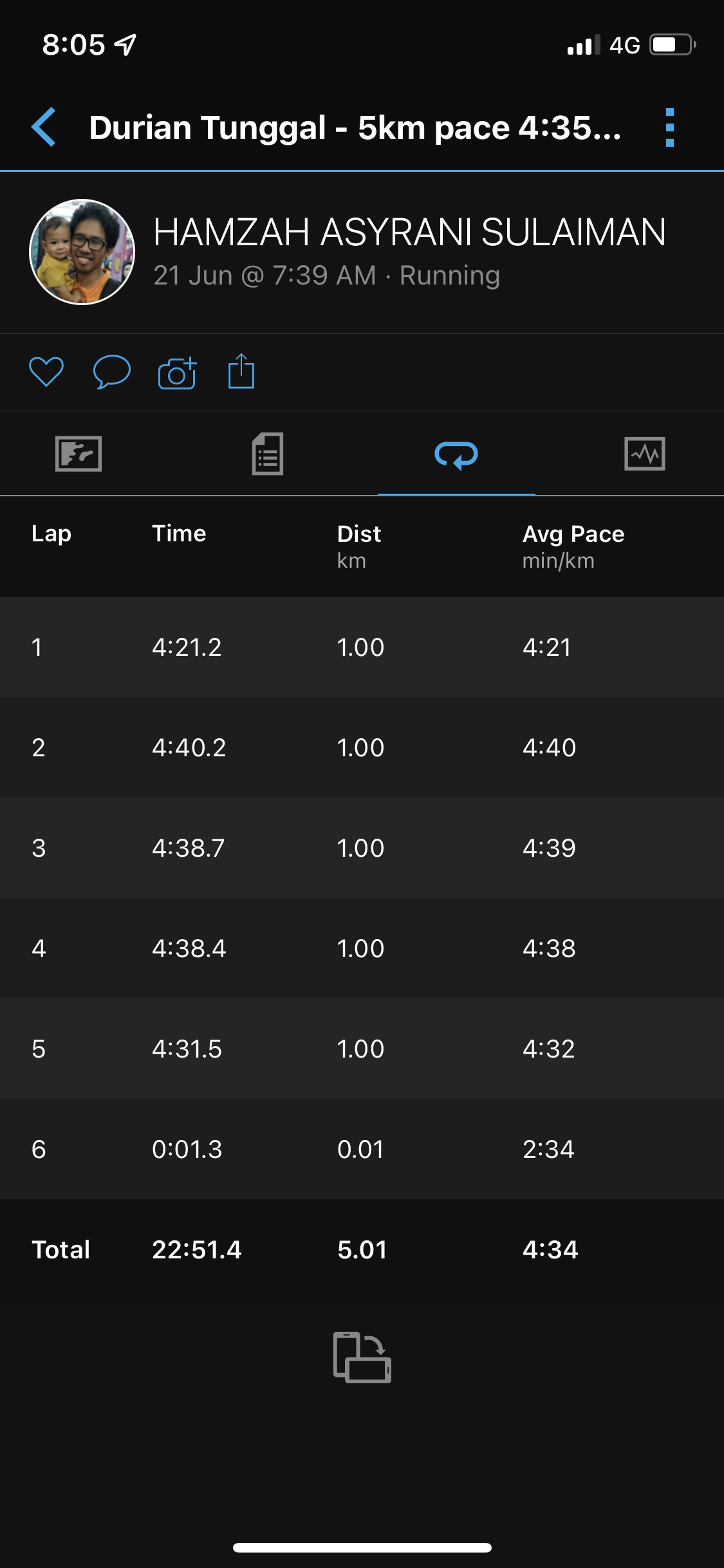Viewport: 724px width, 1568px height.
Task: Like this running activity
Action: 46,371
